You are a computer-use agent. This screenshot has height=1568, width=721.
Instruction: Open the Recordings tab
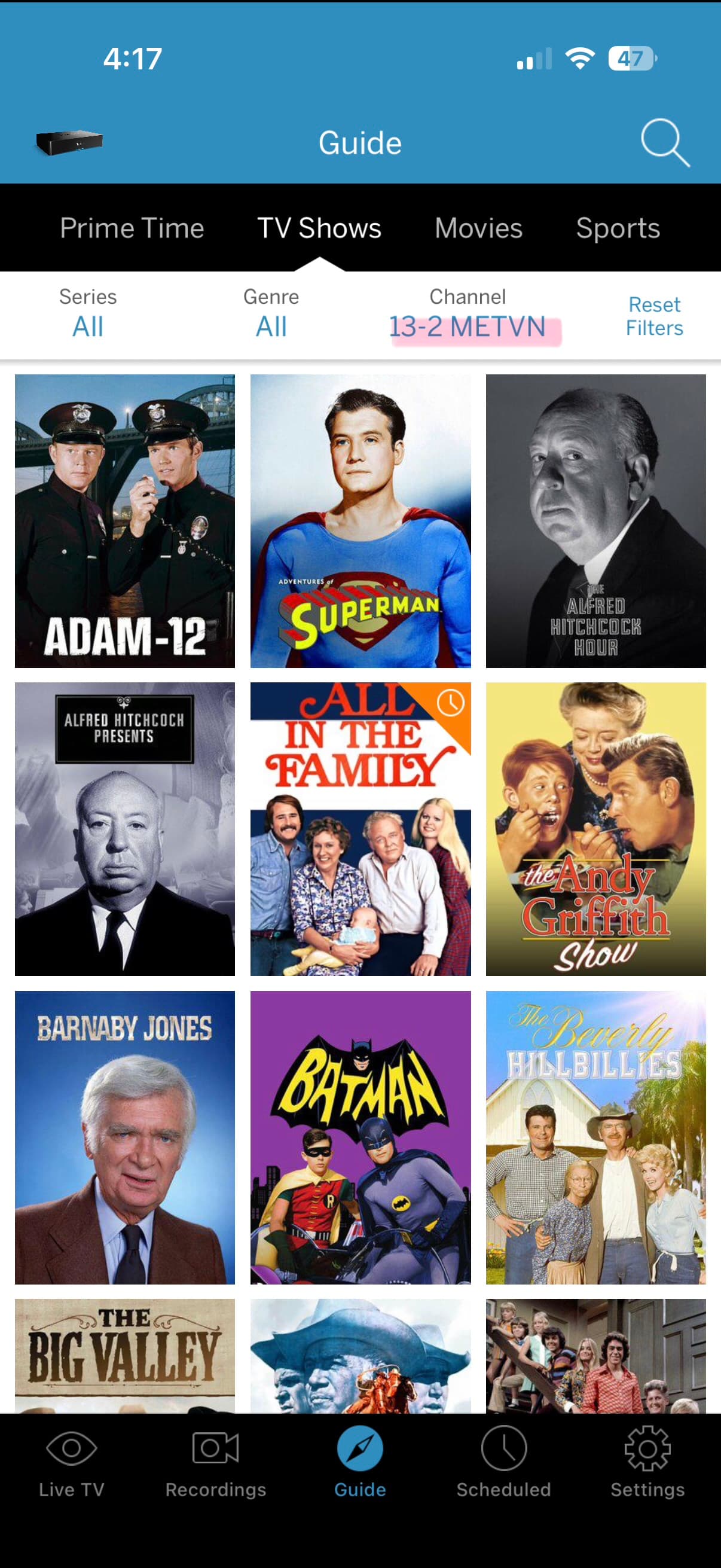click(x=215, y=1461)
